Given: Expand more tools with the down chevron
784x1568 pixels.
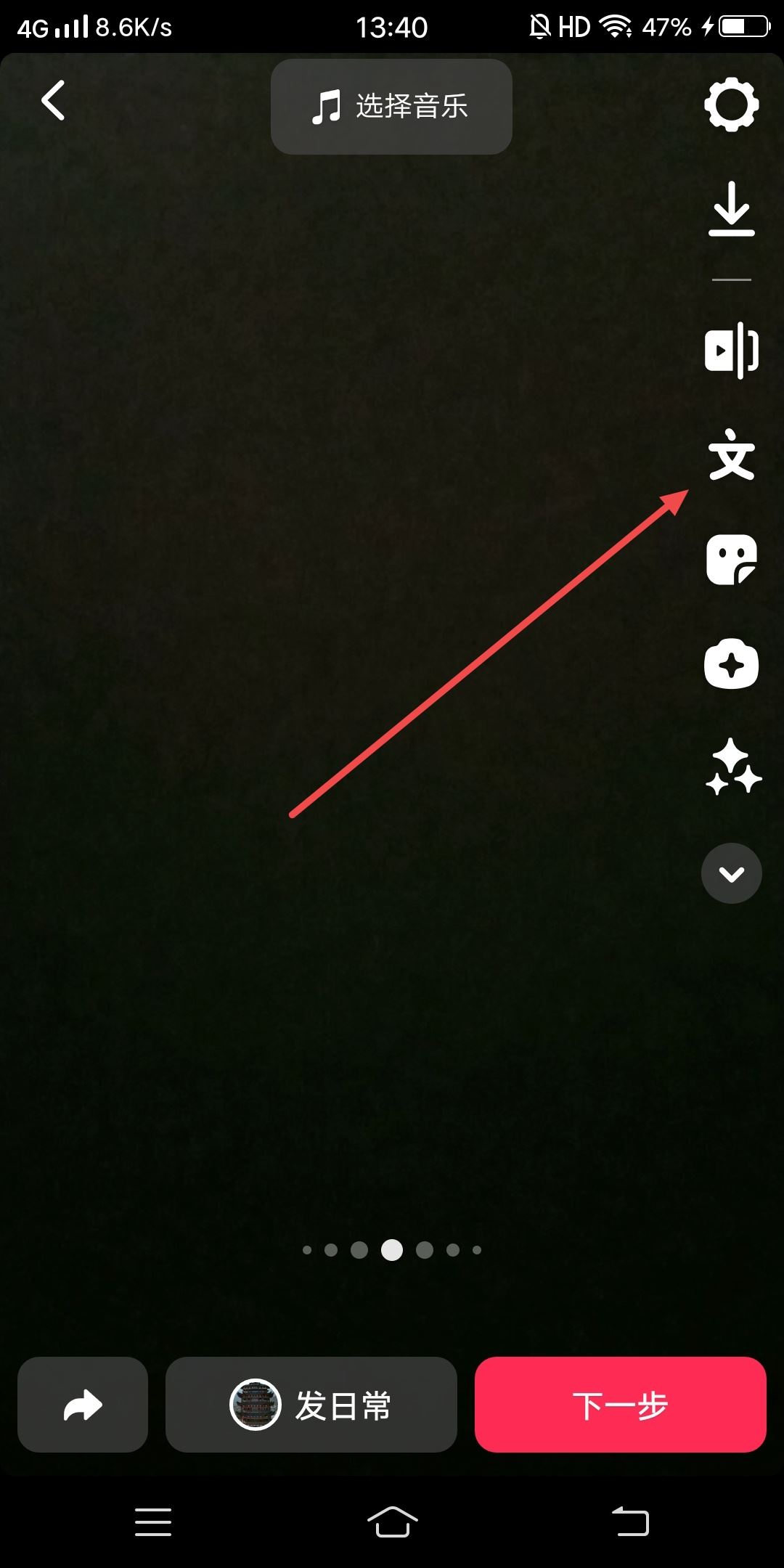Looking at the screenshot, I should pos(731,873).
